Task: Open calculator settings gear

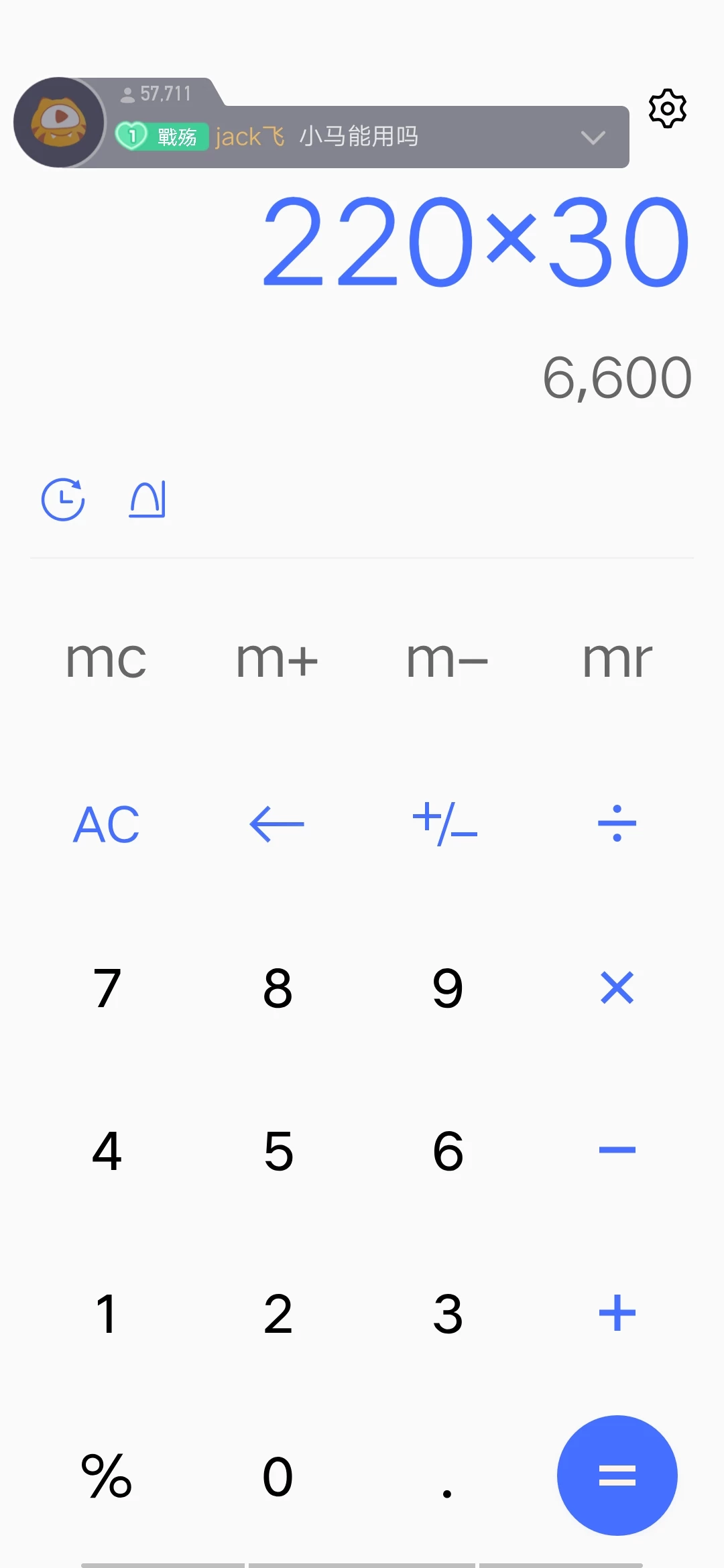Action: coord(668,109)
